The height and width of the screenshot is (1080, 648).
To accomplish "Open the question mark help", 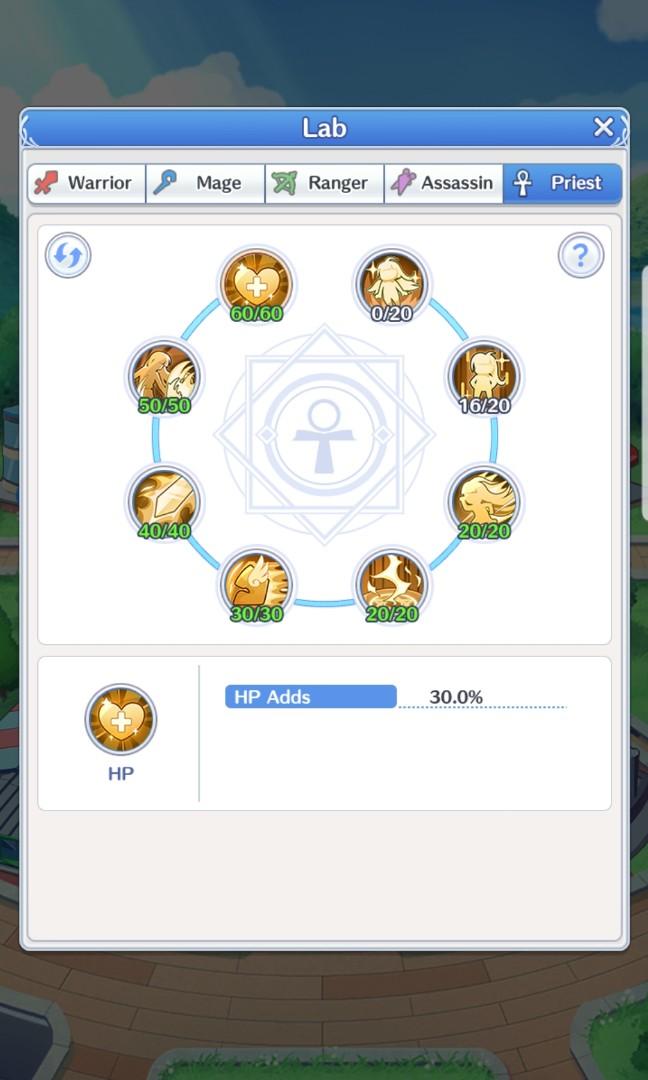I will 580,256.
